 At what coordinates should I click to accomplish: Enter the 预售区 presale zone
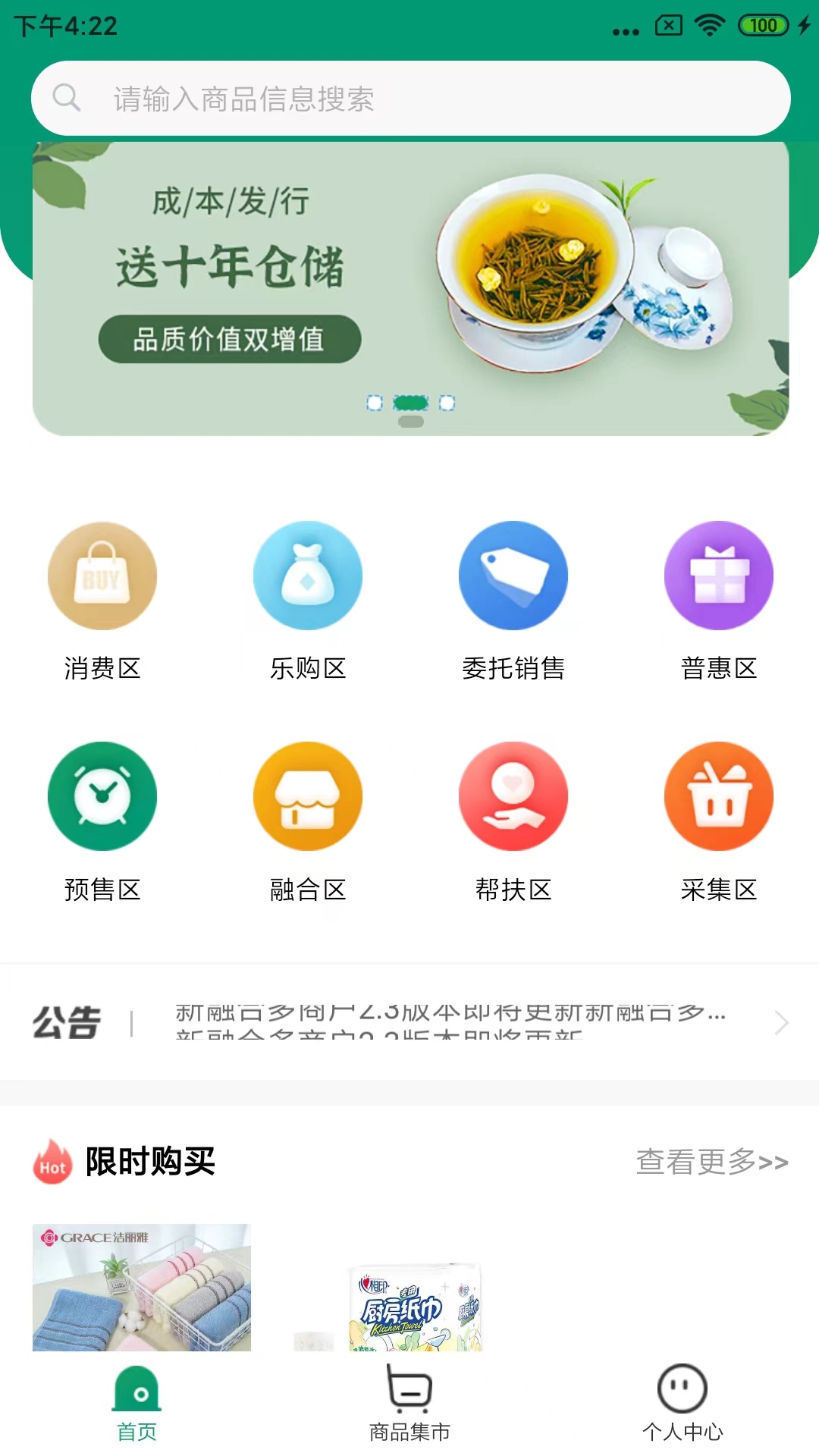pyautogui.click(x=102, y=821)
